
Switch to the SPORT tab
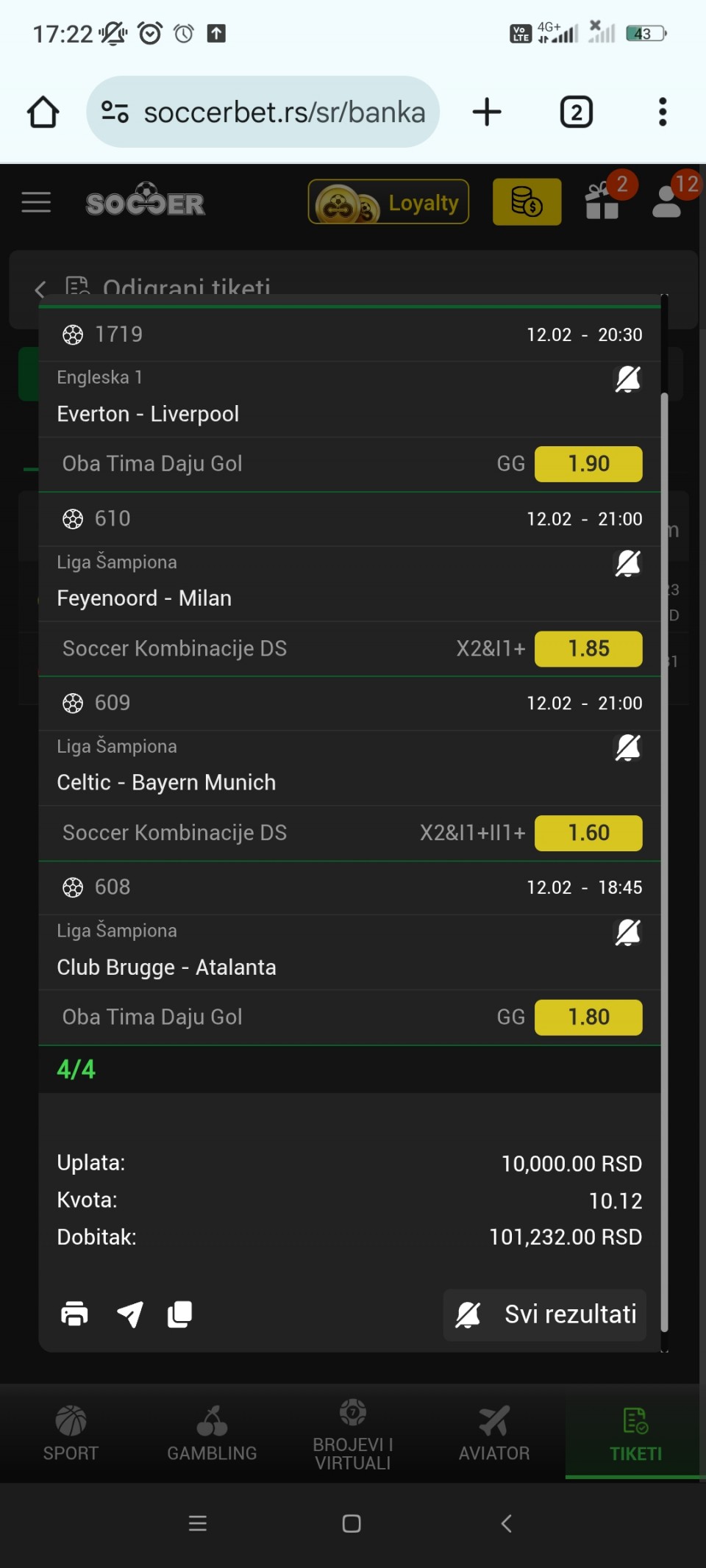click(71, 1433)
